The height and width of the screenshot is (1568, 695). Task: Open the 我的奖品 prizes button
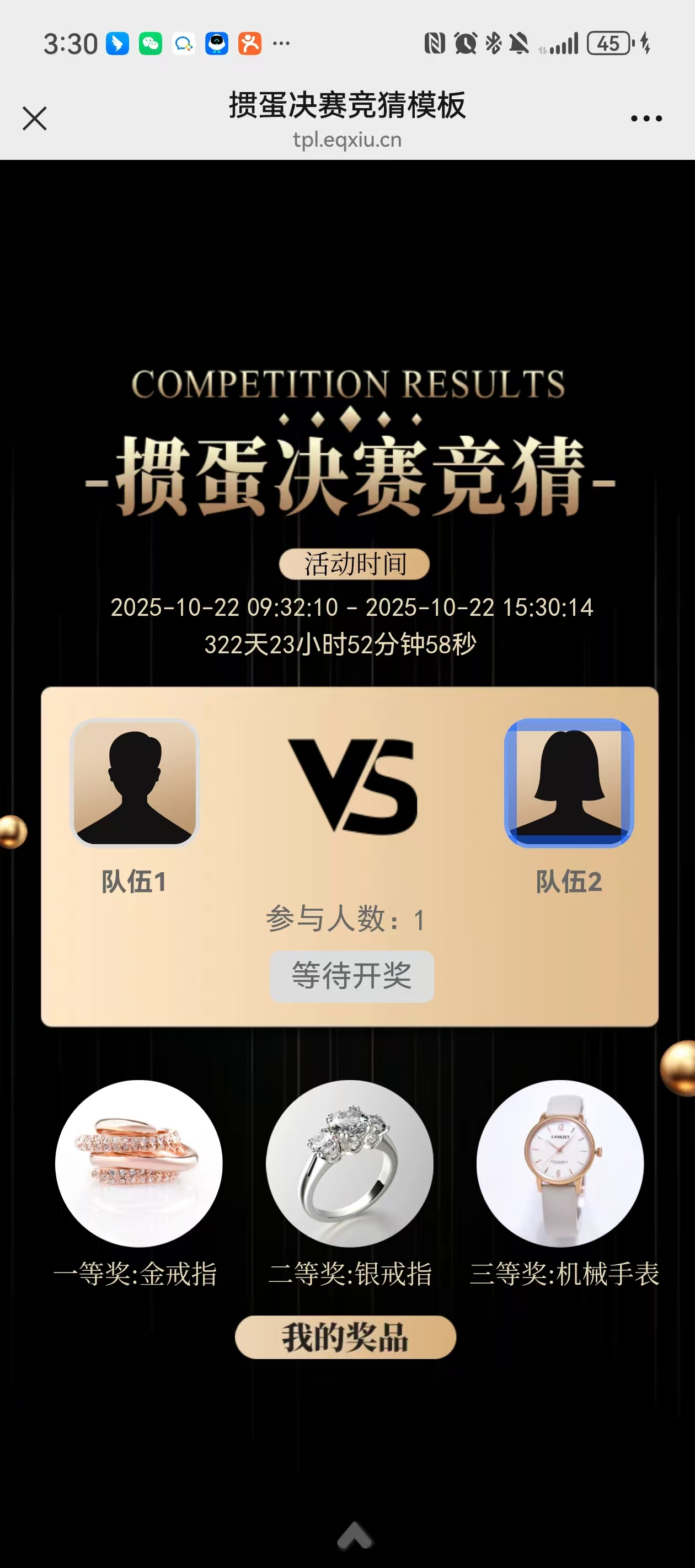coord(345,1338)
